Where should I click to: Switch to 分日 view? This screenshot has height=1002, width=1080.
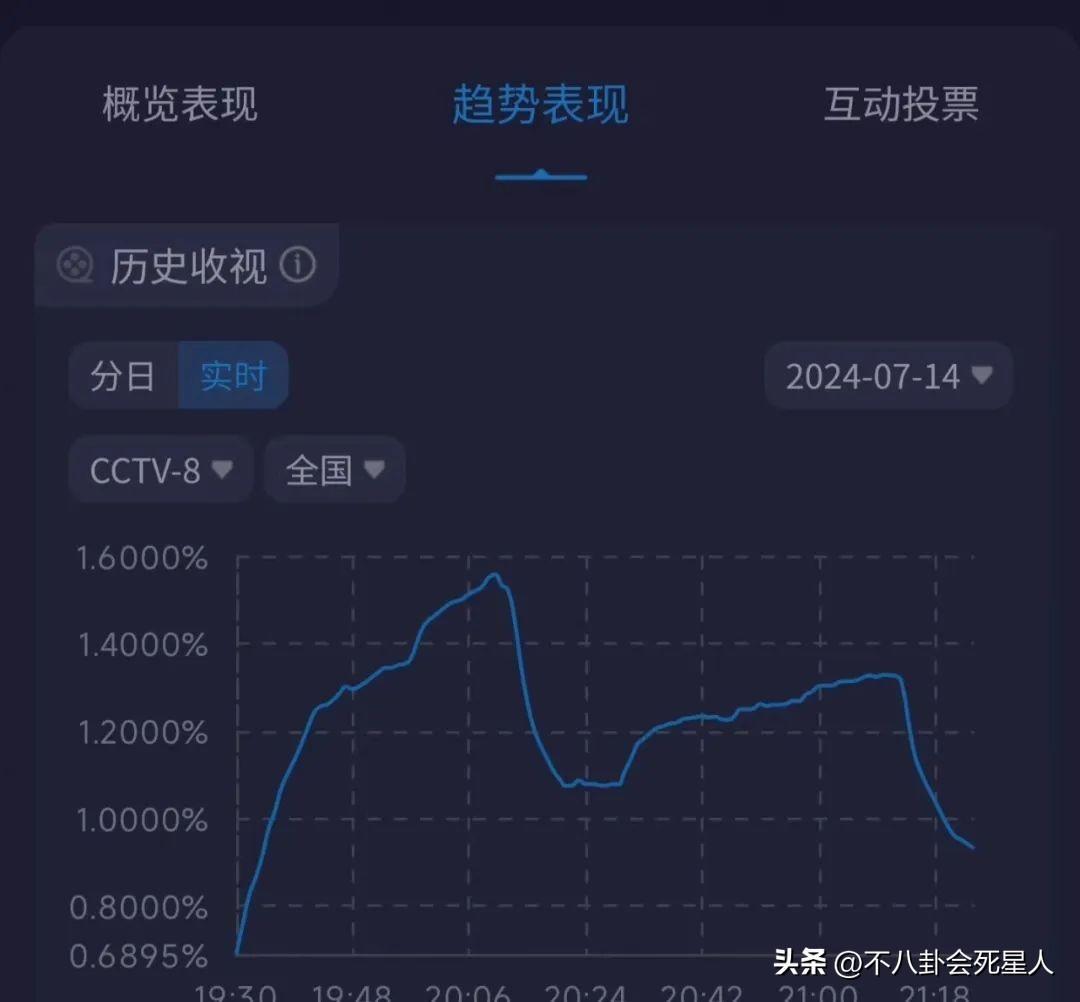click(x=123, y=376)
